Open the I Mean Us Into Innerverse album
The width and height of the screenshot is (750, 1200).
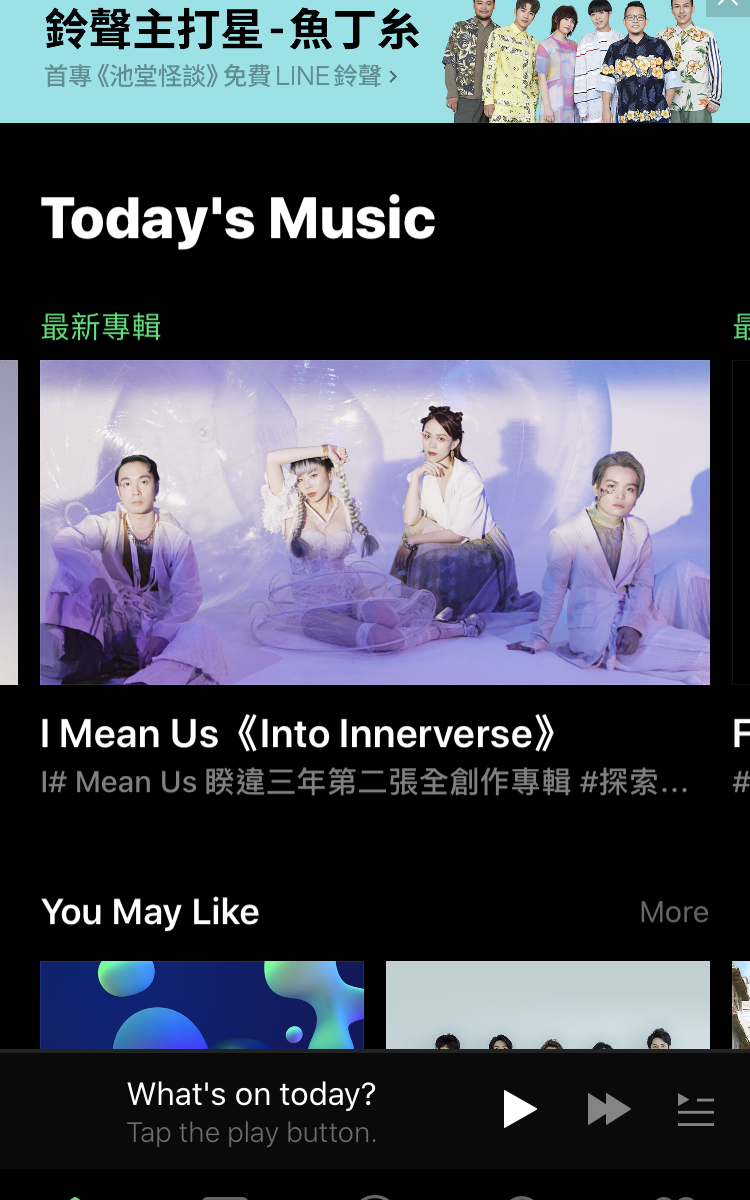[374, 522]
